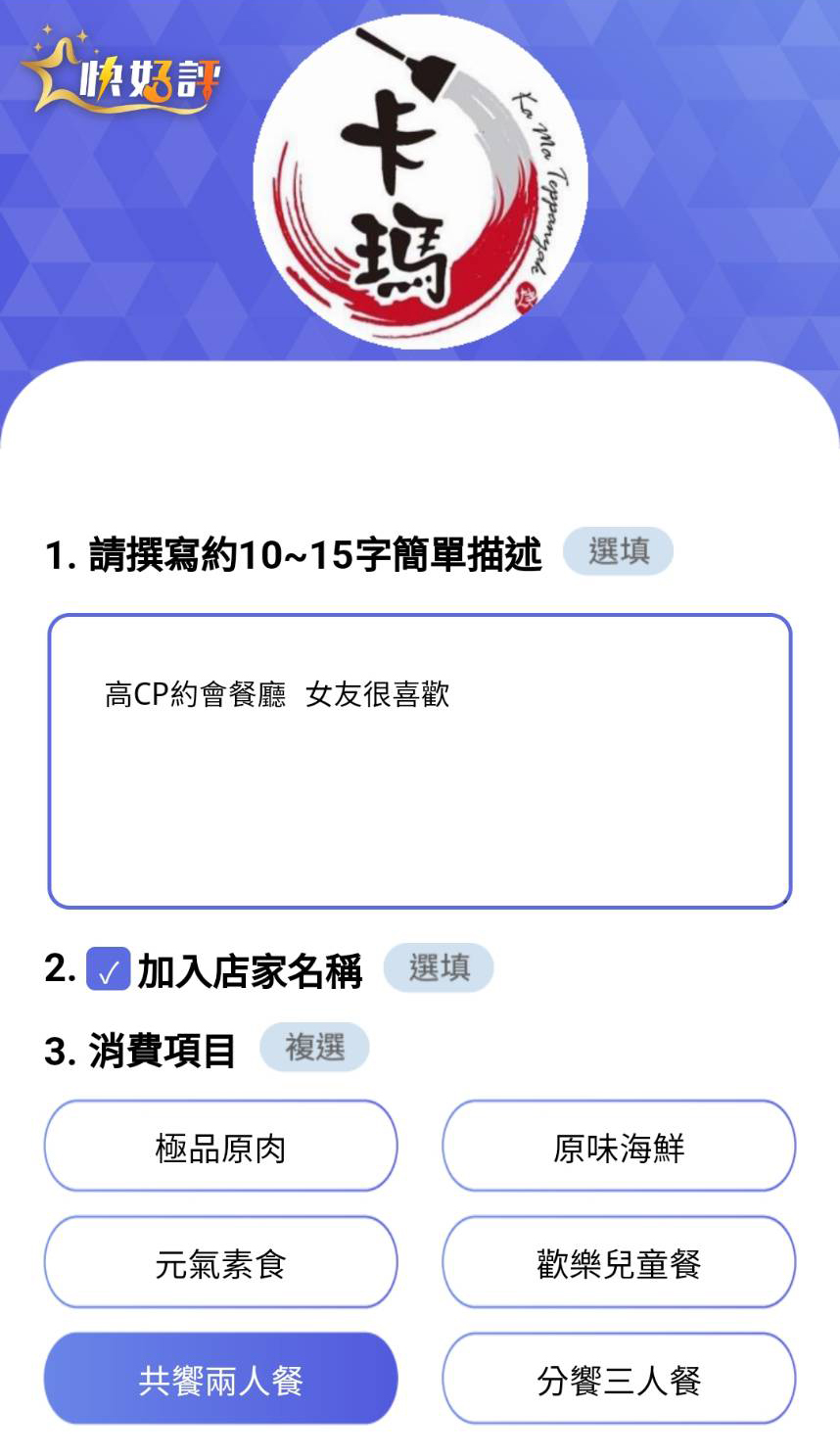
Task: Select the 極品原肉 item
Action: 220,1147
